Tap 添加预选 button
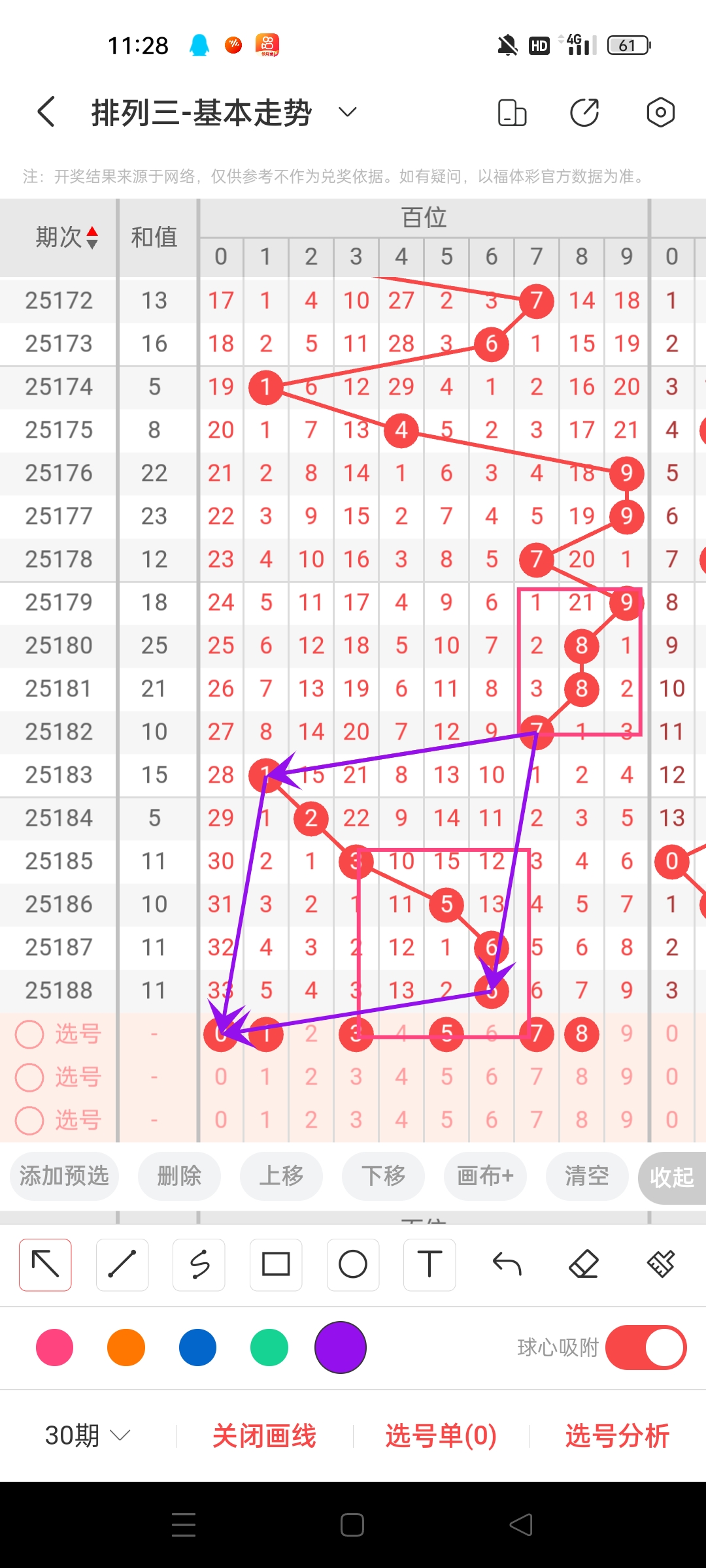 coord(64,1176)
